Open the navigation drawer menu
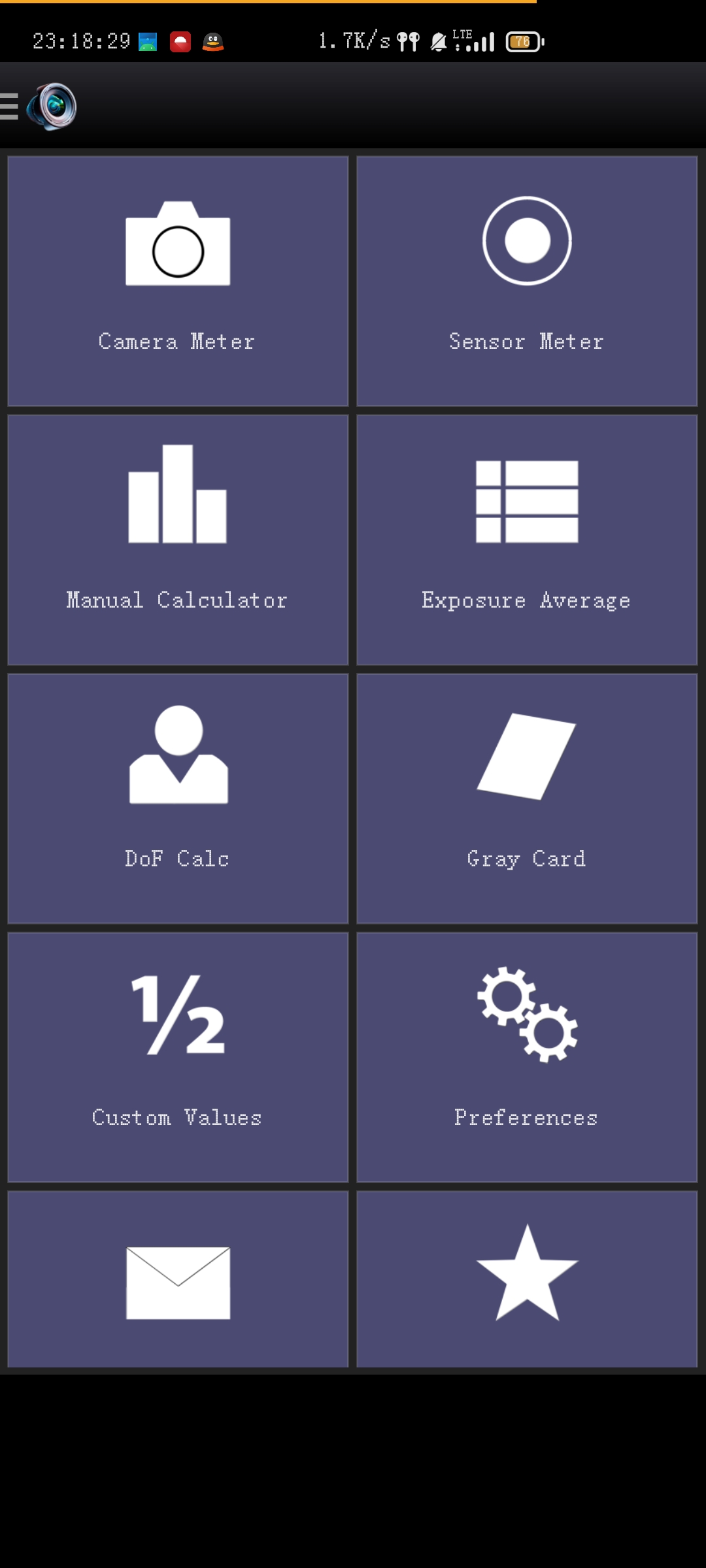 coord(10,106)
